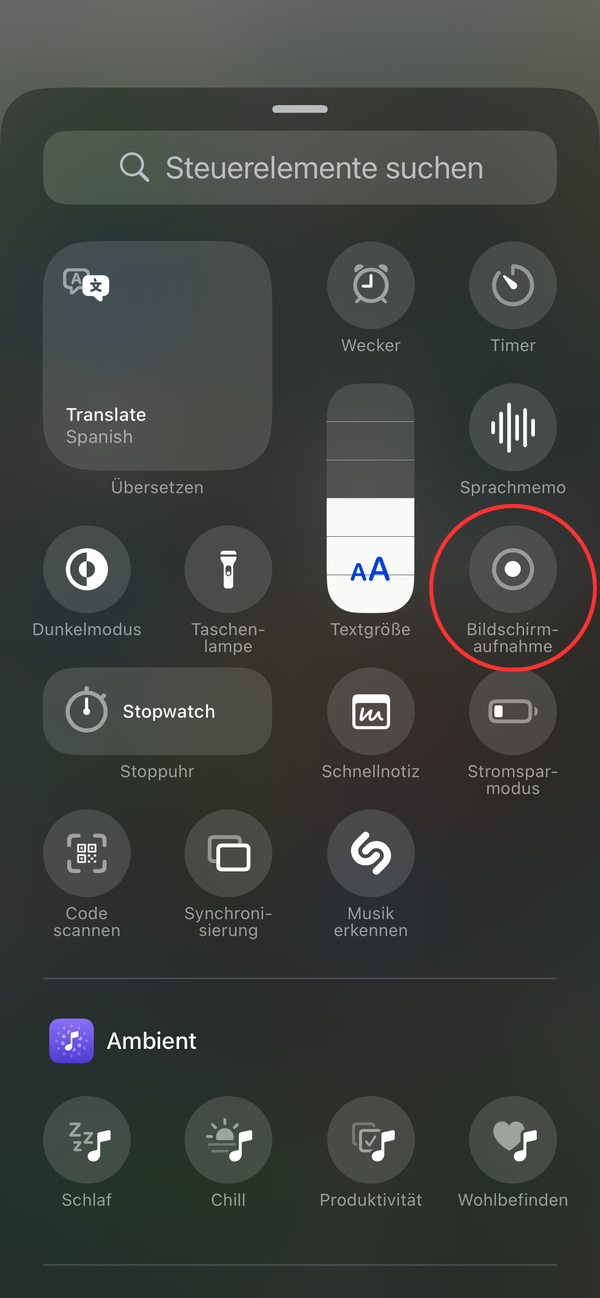Screen dimensions: 600x1298
Task: Add the Übersetzen Translate Spanish control
Action: tap(157, 356)
